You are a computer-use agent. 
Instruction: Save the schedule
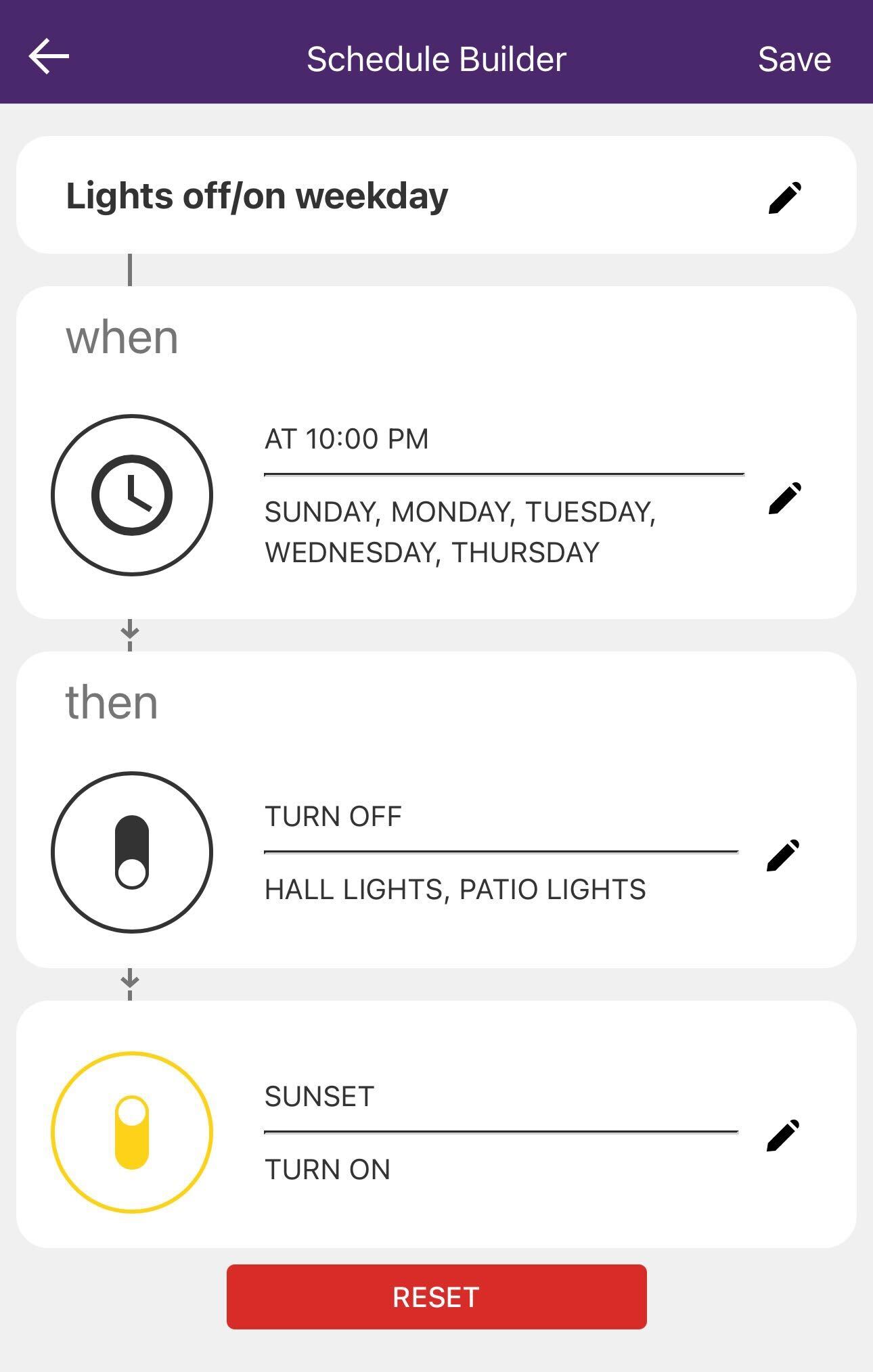coord(794,59)
